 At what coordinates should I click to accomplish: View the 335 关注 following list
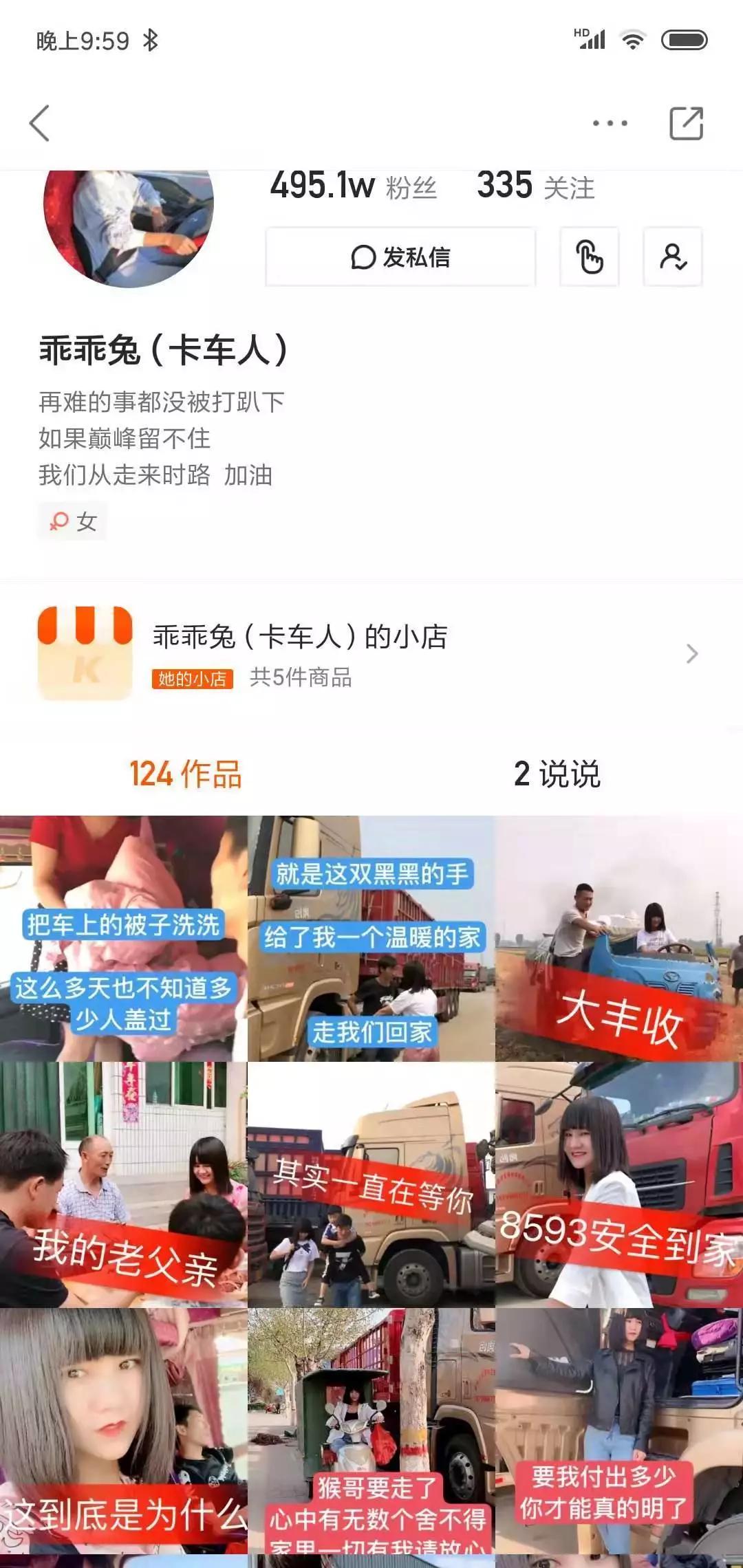pos(535,186)
